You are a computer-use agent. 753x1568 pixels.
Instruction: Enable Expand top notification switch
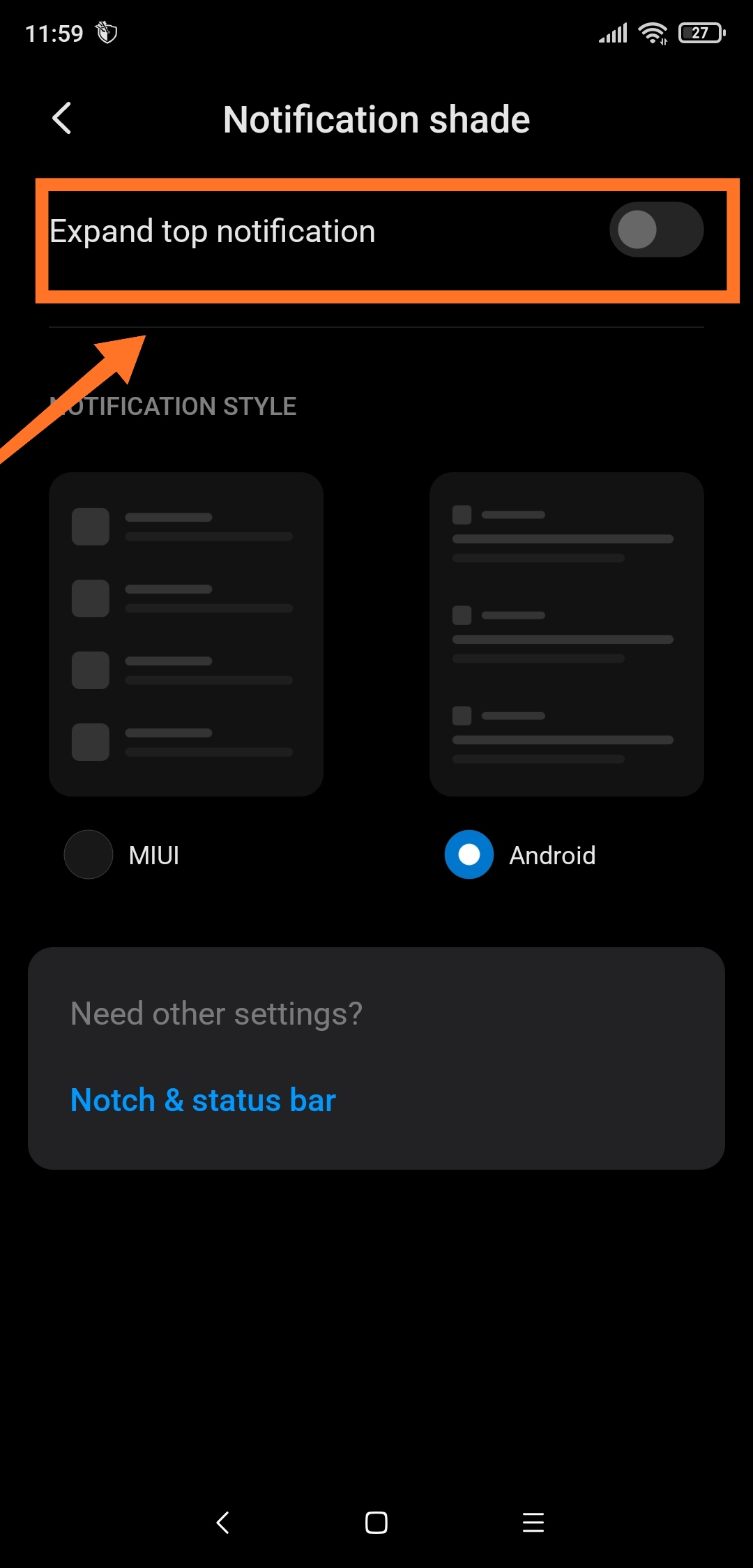click(x=656, y=230)
